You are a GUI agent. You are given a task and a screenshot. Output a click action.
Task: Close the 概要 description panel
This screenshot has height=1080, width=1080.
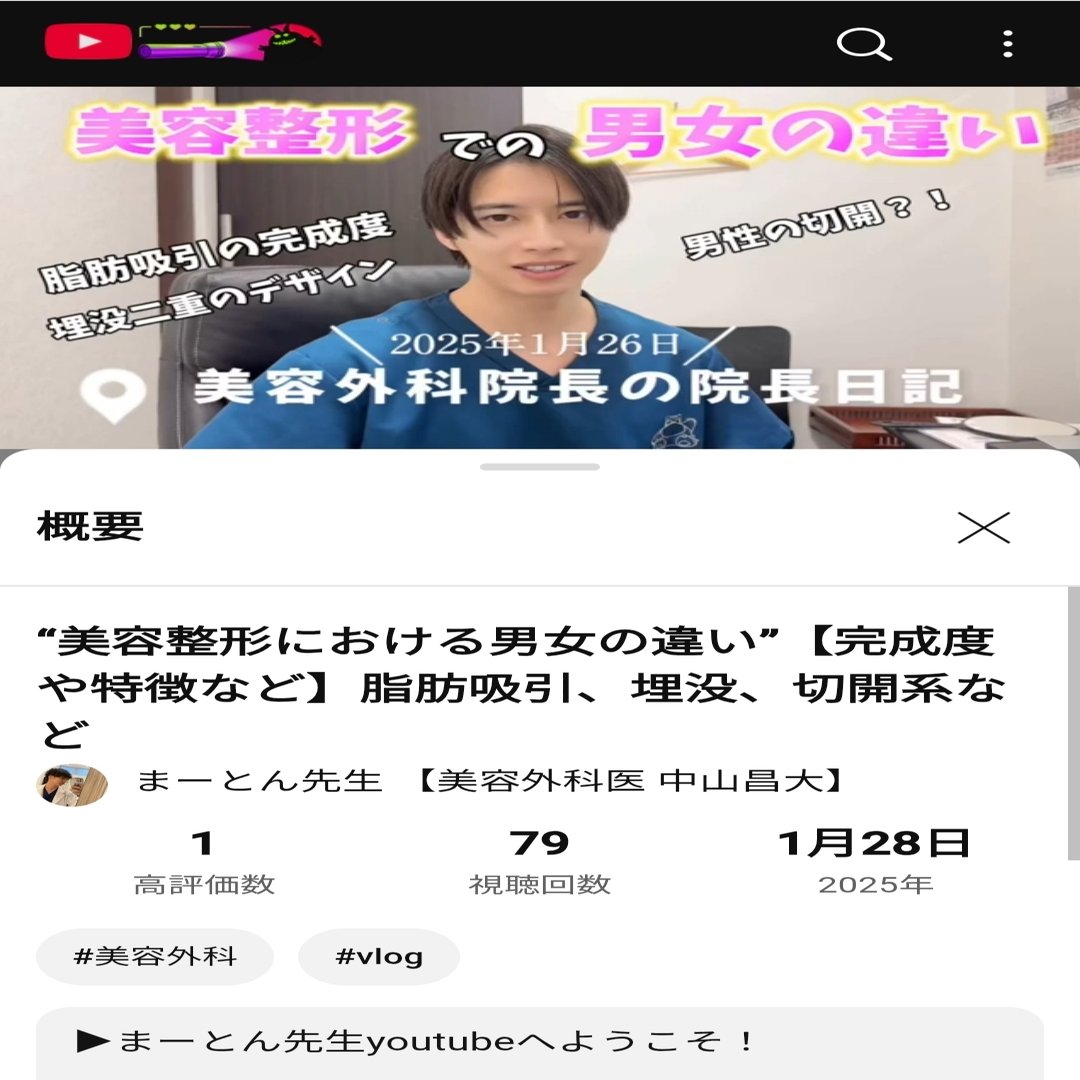coord(984,527)
